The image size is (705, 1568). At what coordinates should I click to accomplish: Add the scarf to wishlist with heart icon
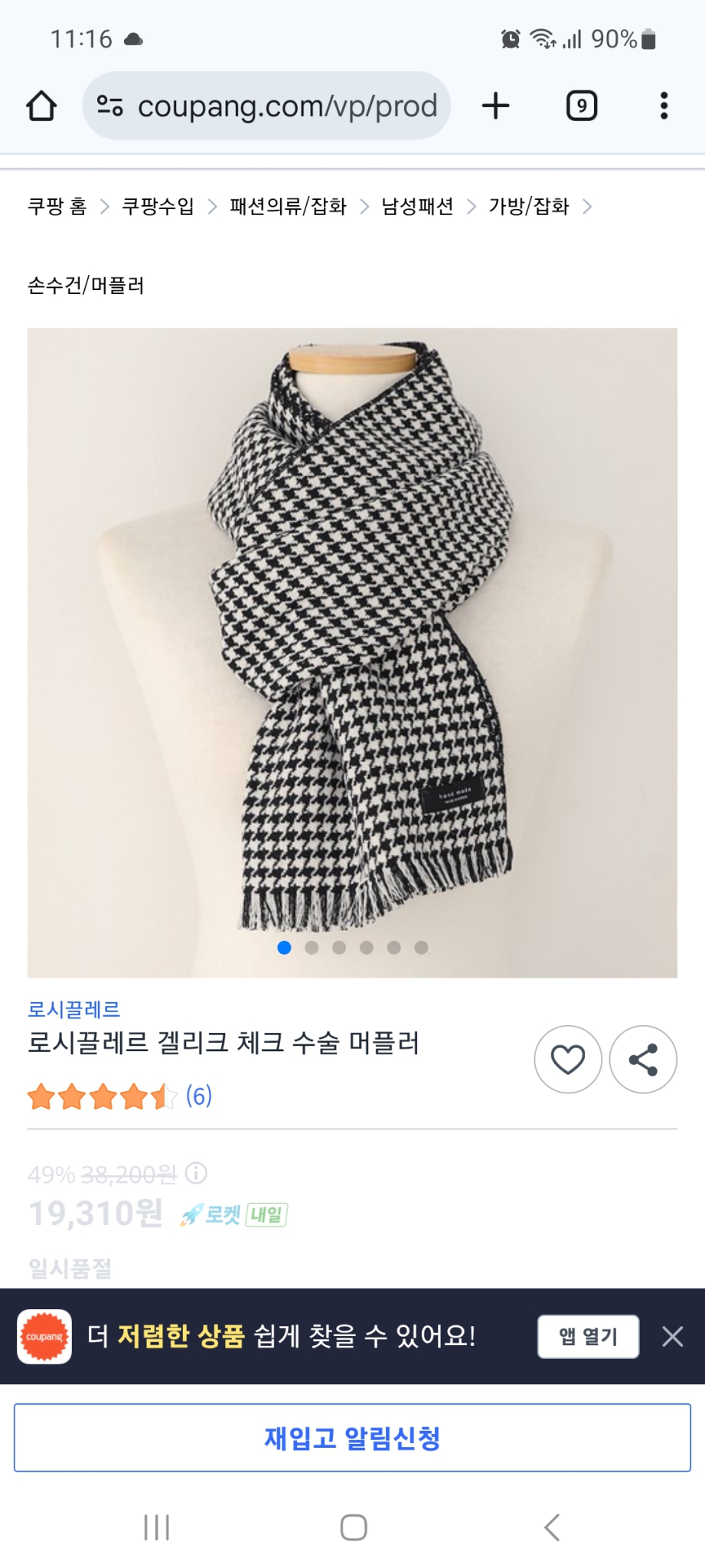tap(568, 1059)
